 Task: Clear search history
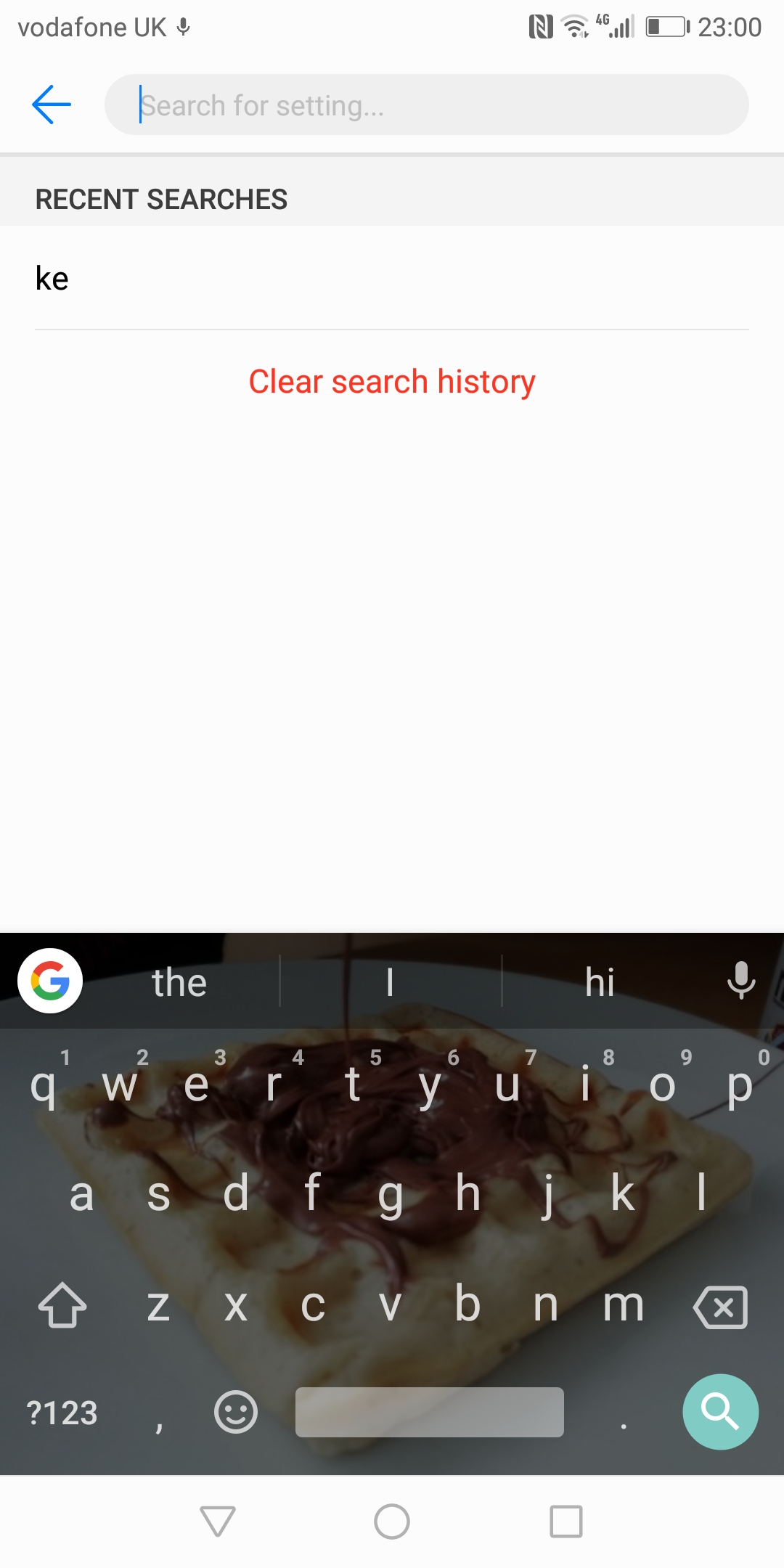[x=392, y=382]
